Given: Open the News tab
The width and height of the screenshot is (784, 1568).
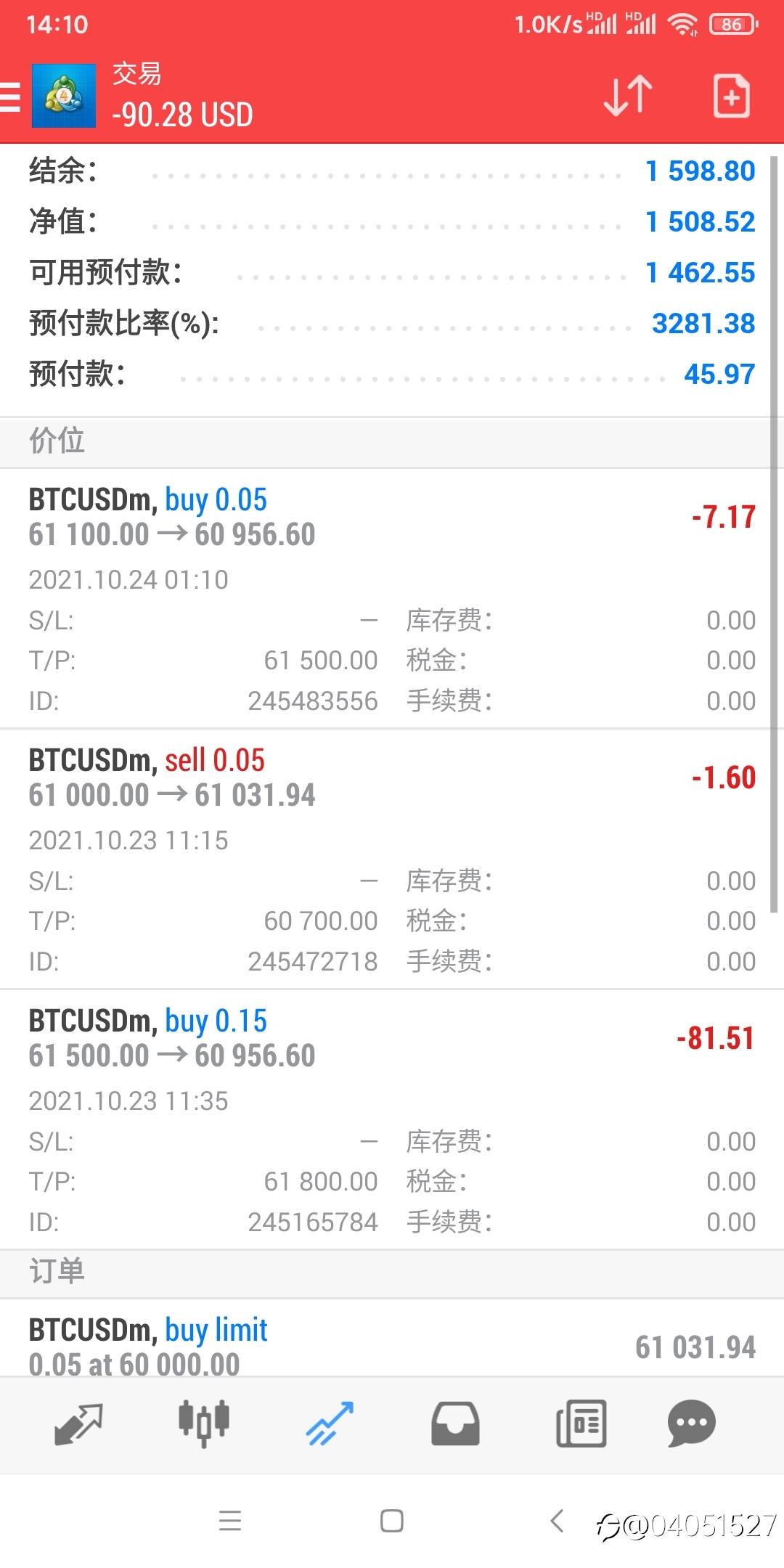Looking at the screenshot, I should (581, 1424).
